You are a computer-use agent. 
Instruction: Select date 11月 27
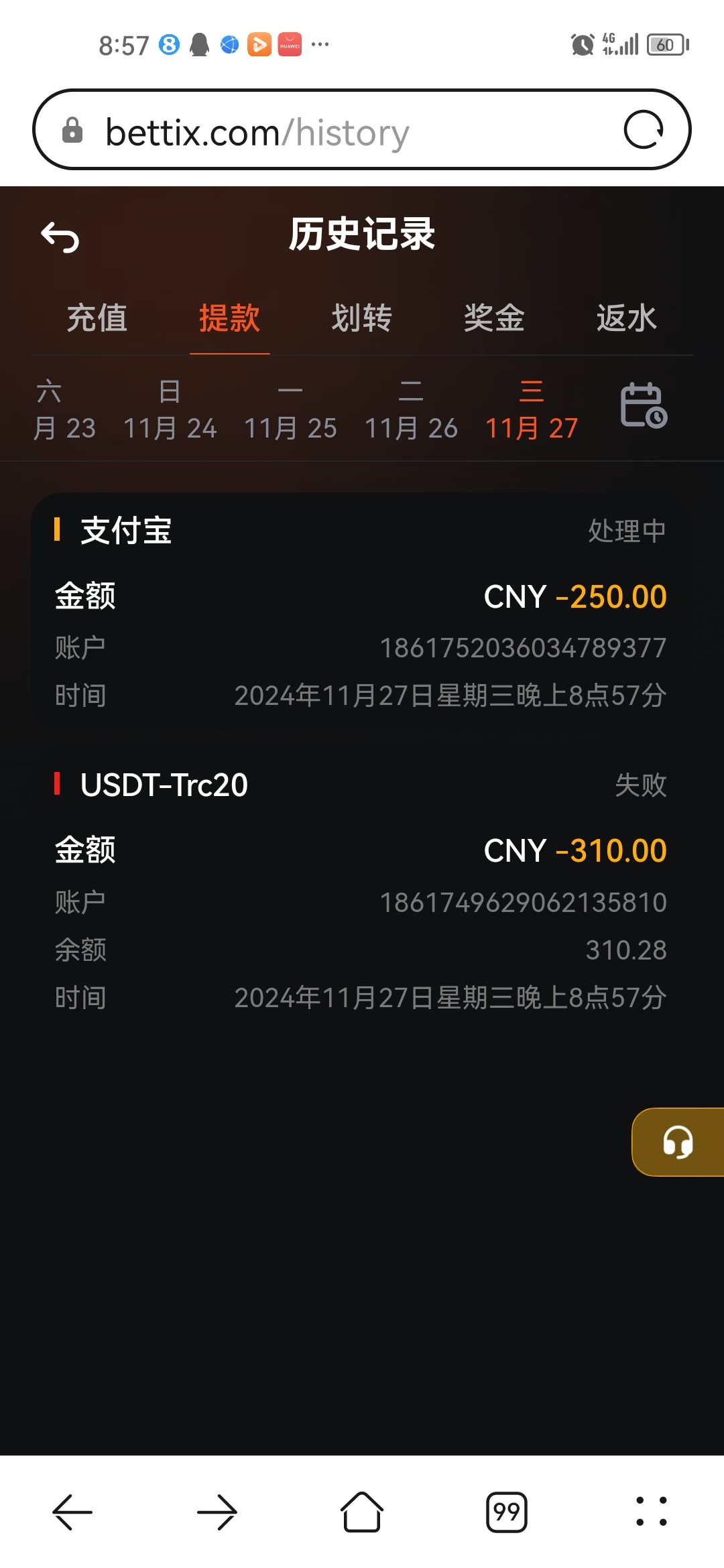pyautogui.click(x=532, y=410)
